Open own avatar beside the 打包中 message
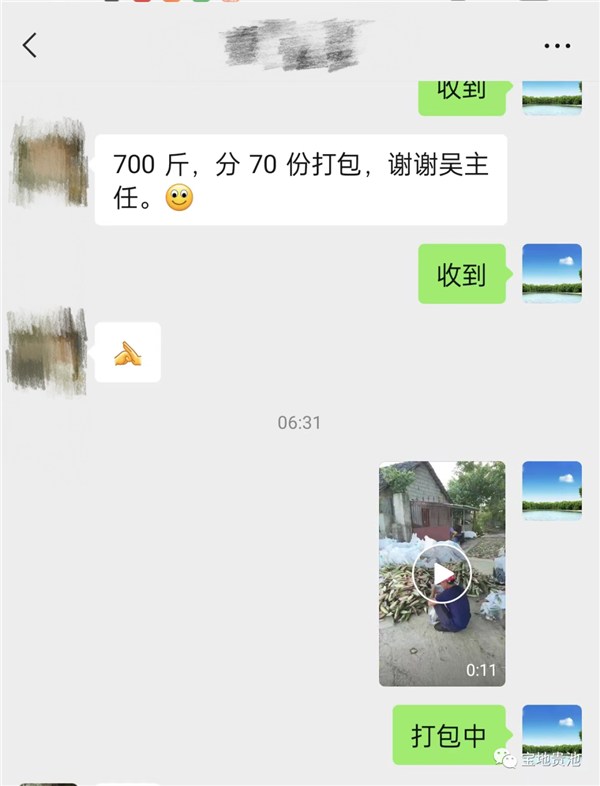This screenshot has width=600, height=786. click(551, 733)
